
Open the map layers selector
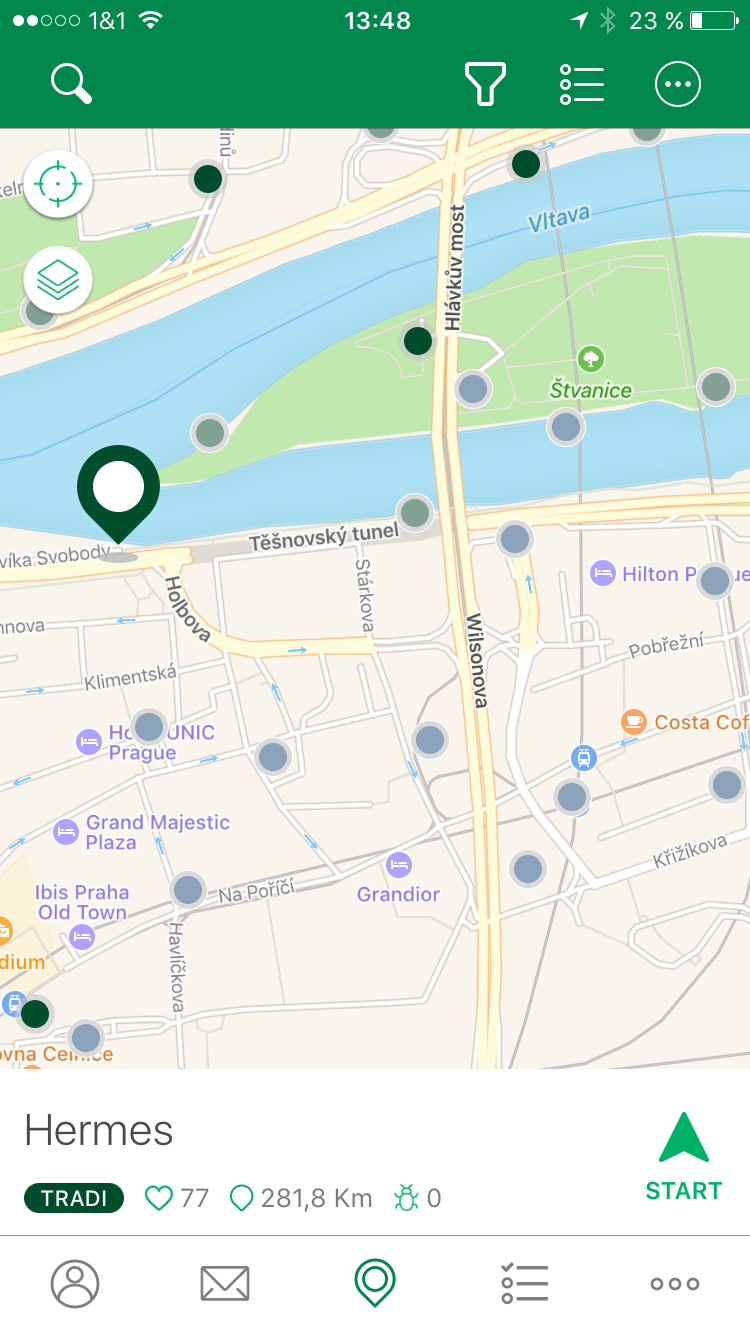[x=58, y=280]
